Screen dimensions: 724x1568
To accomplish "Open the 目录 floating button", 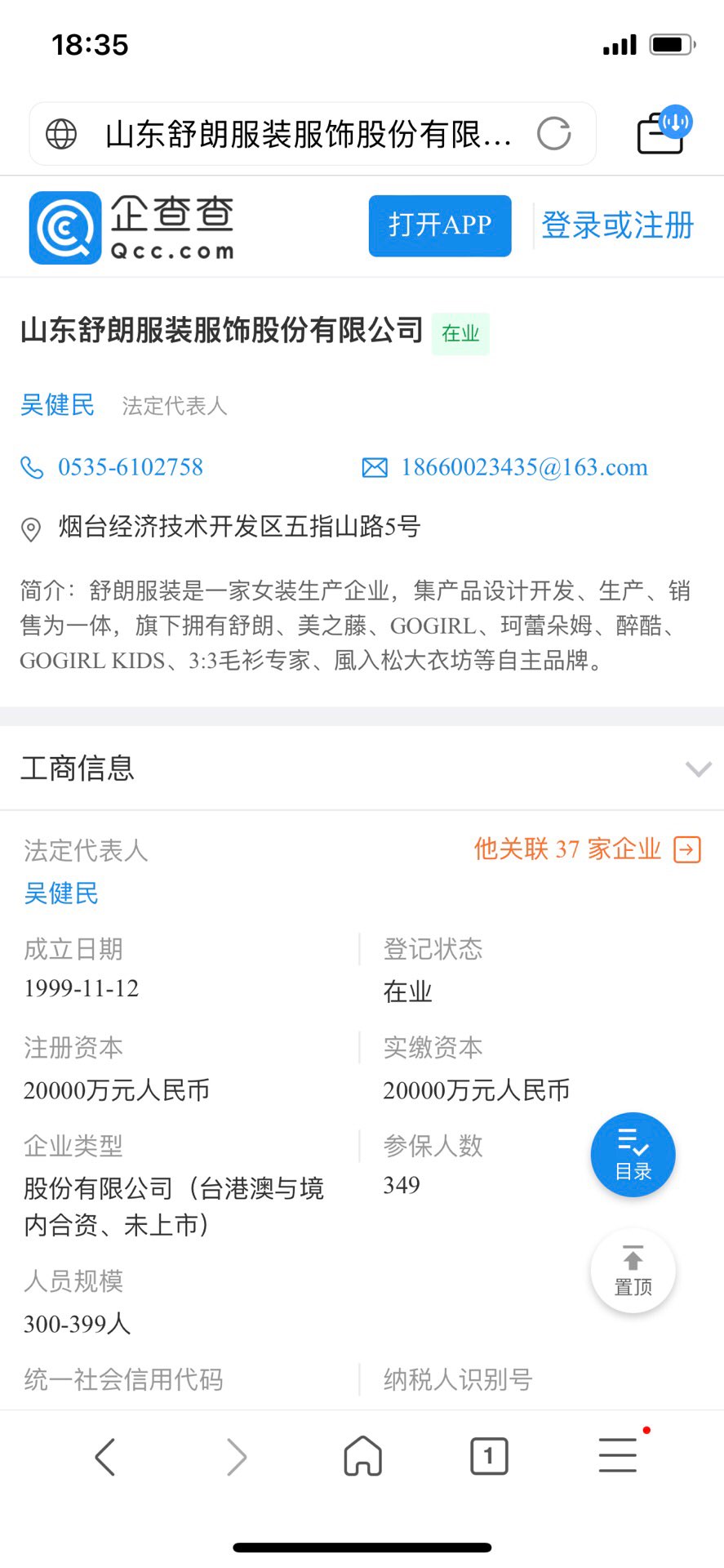I will [x=633, y=1155].
